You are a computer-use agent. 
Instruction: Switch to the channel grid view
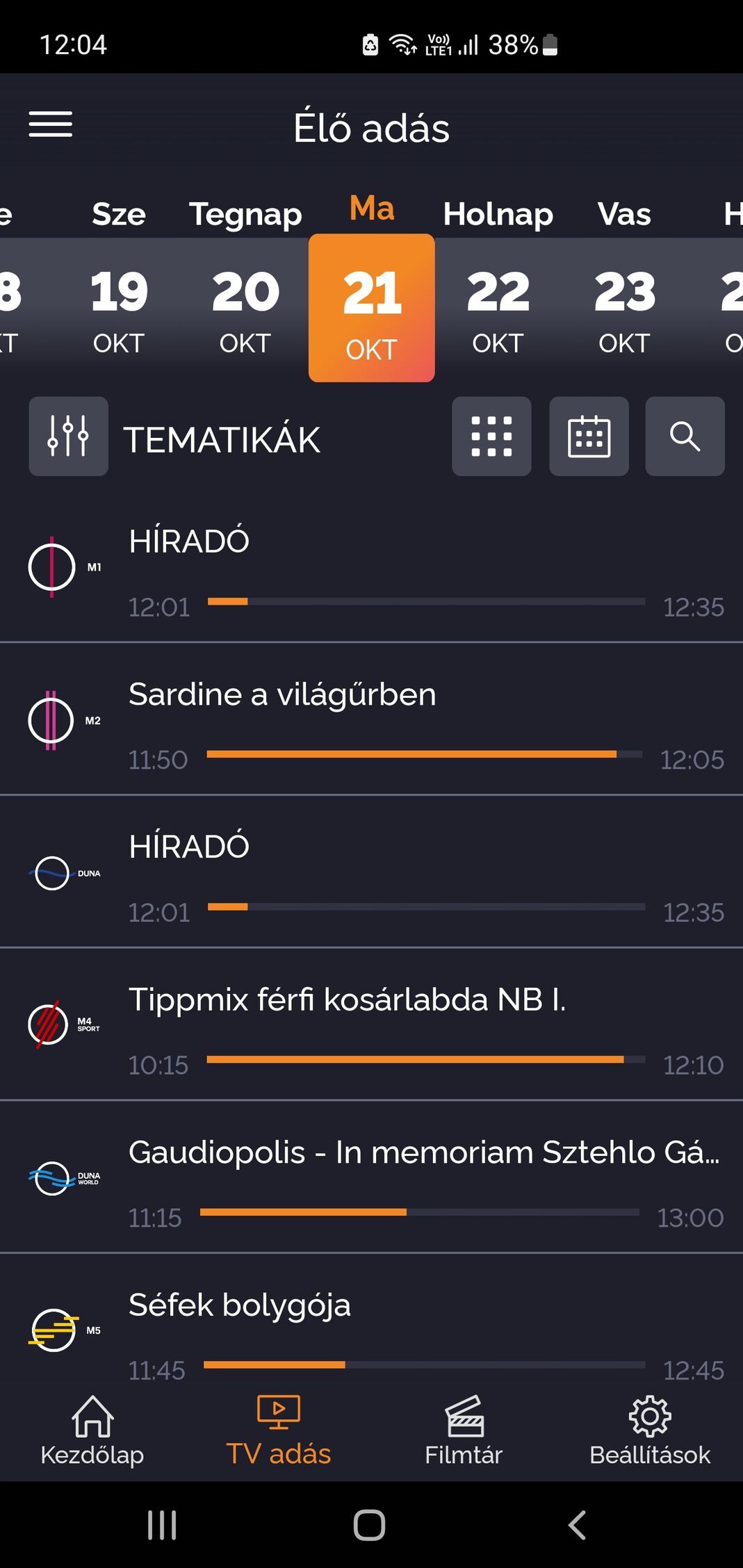(491, 436)
